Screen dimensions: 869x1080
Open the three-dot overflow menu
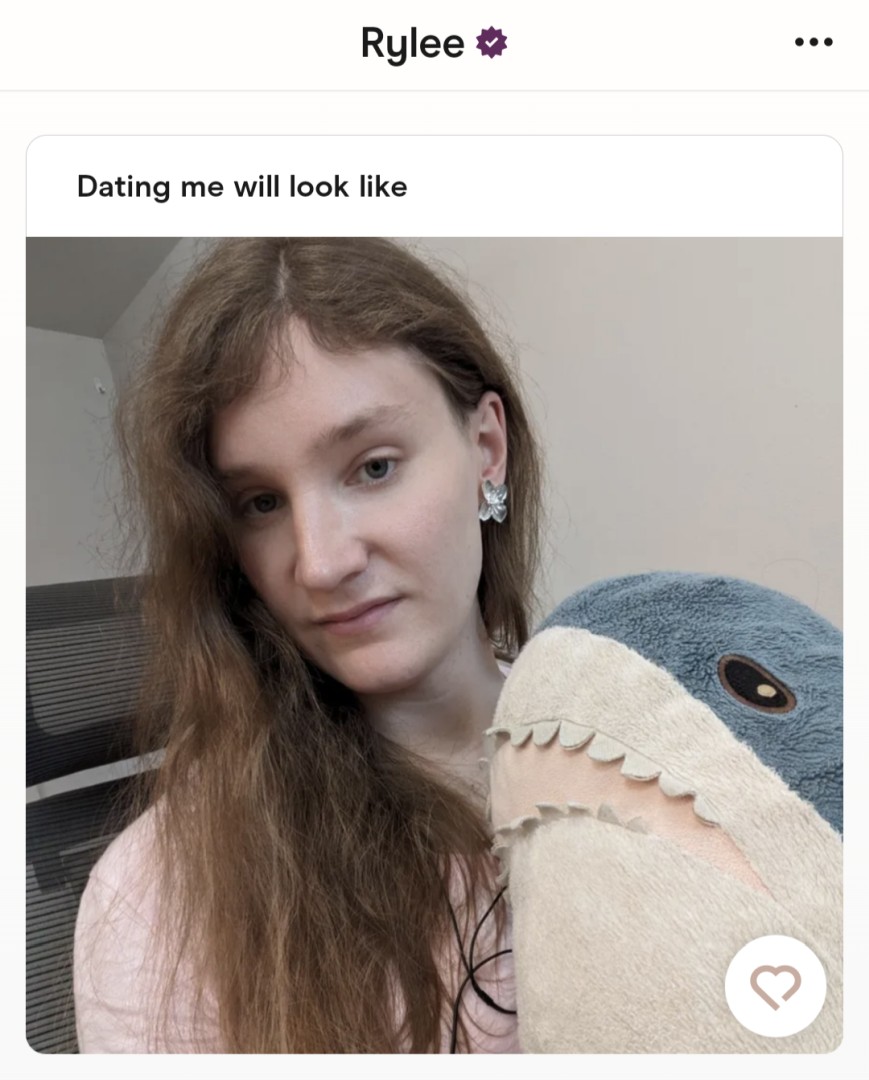pyautogui.click(x=813, y=42)
